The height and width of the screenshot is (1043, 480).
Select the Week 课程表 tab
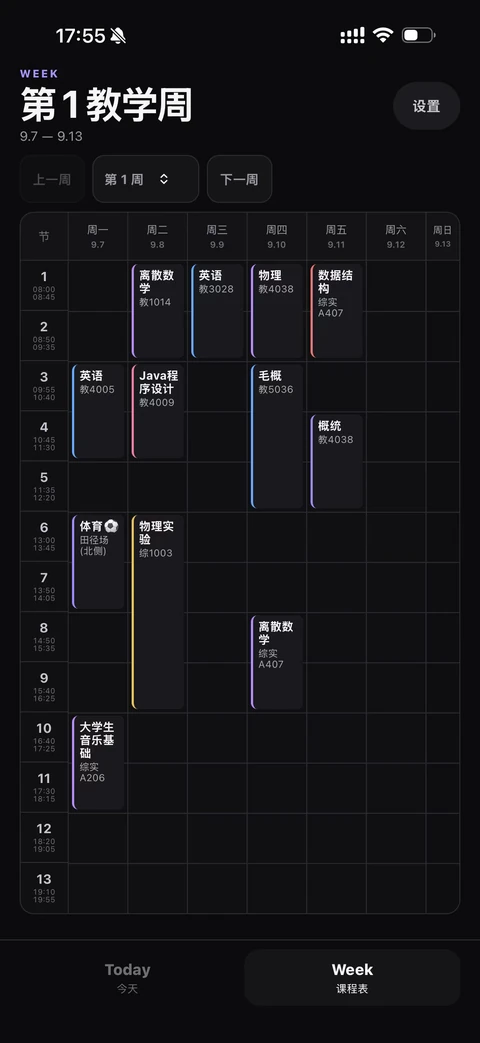click(352, 977)
